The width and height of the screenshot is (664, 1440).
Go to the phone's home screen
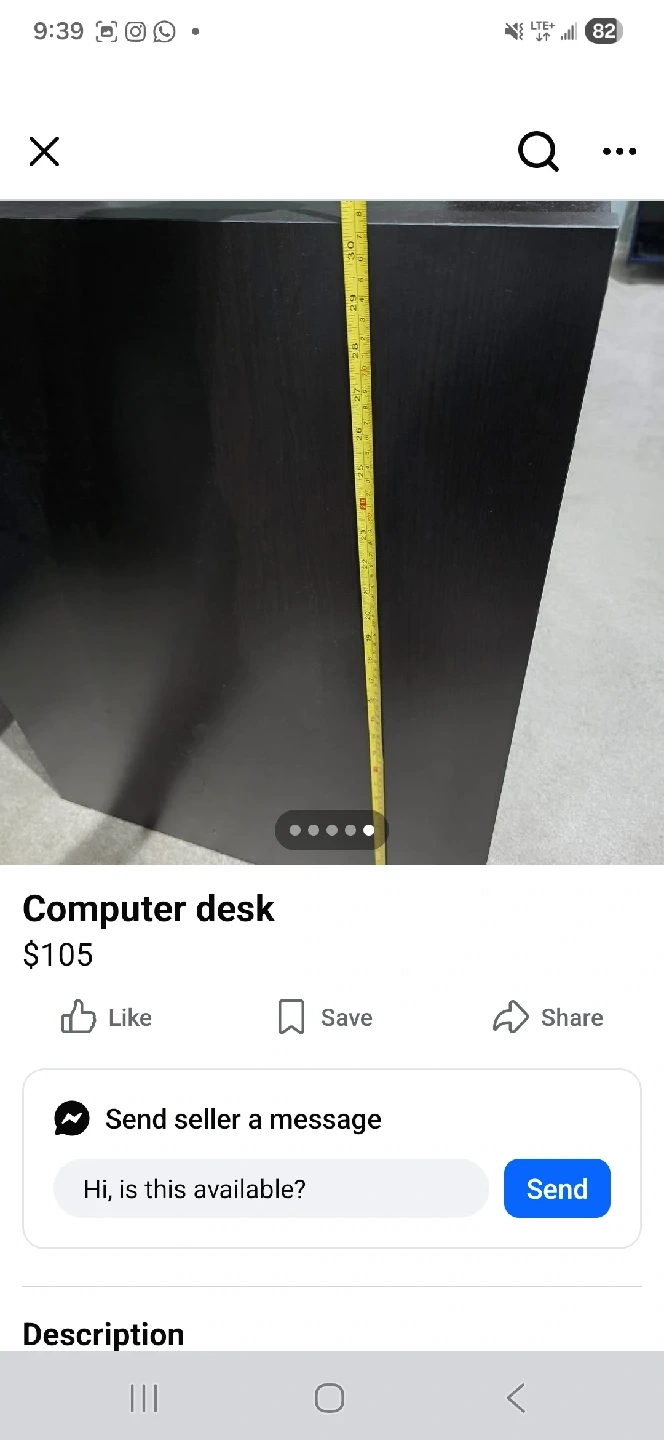pos(329,1398)
